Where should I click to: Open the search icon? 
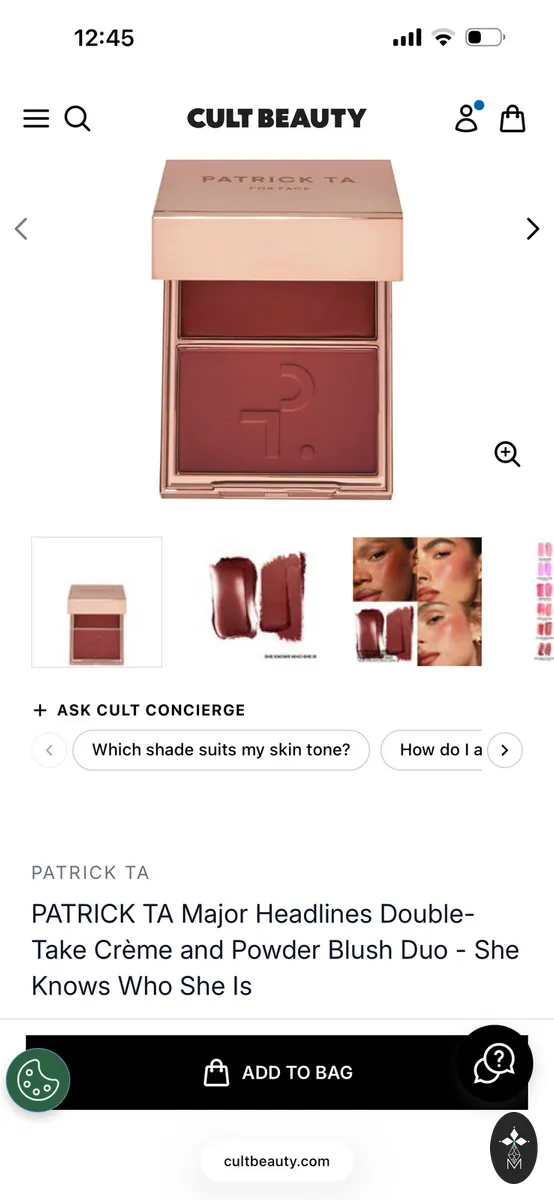pos(78,119)
